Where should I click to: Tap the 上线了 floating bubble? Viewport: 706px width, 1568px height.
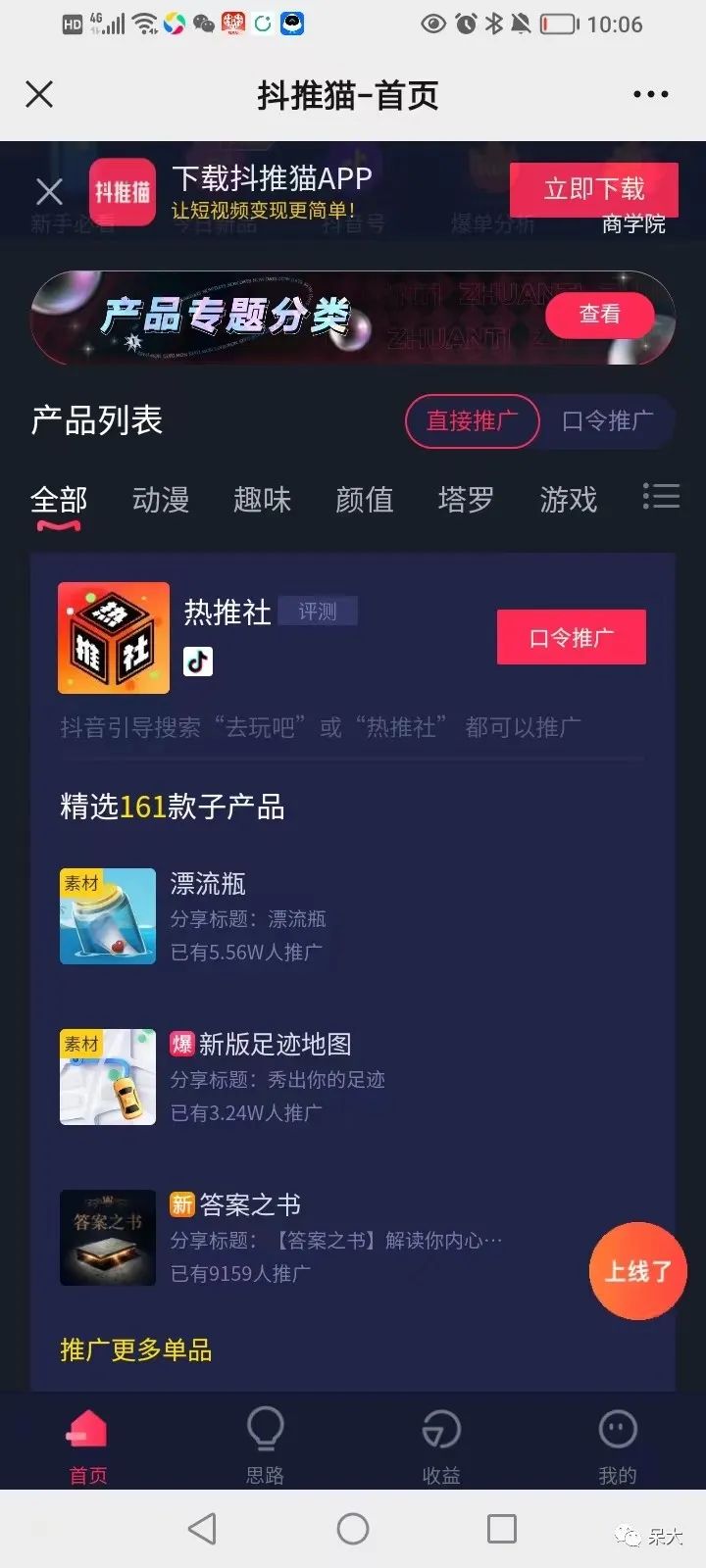637,1270
